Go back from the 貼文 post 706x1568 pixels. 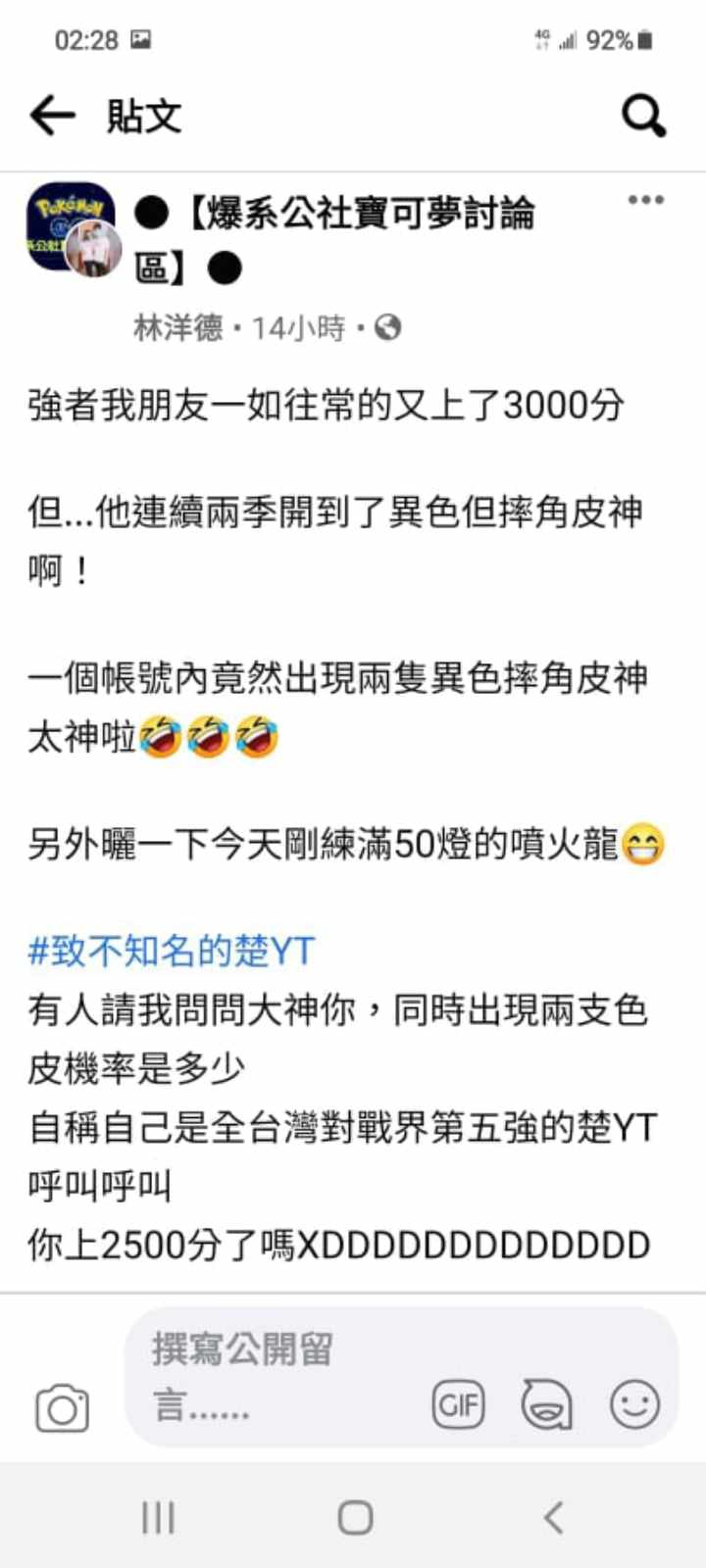(53, 117)
